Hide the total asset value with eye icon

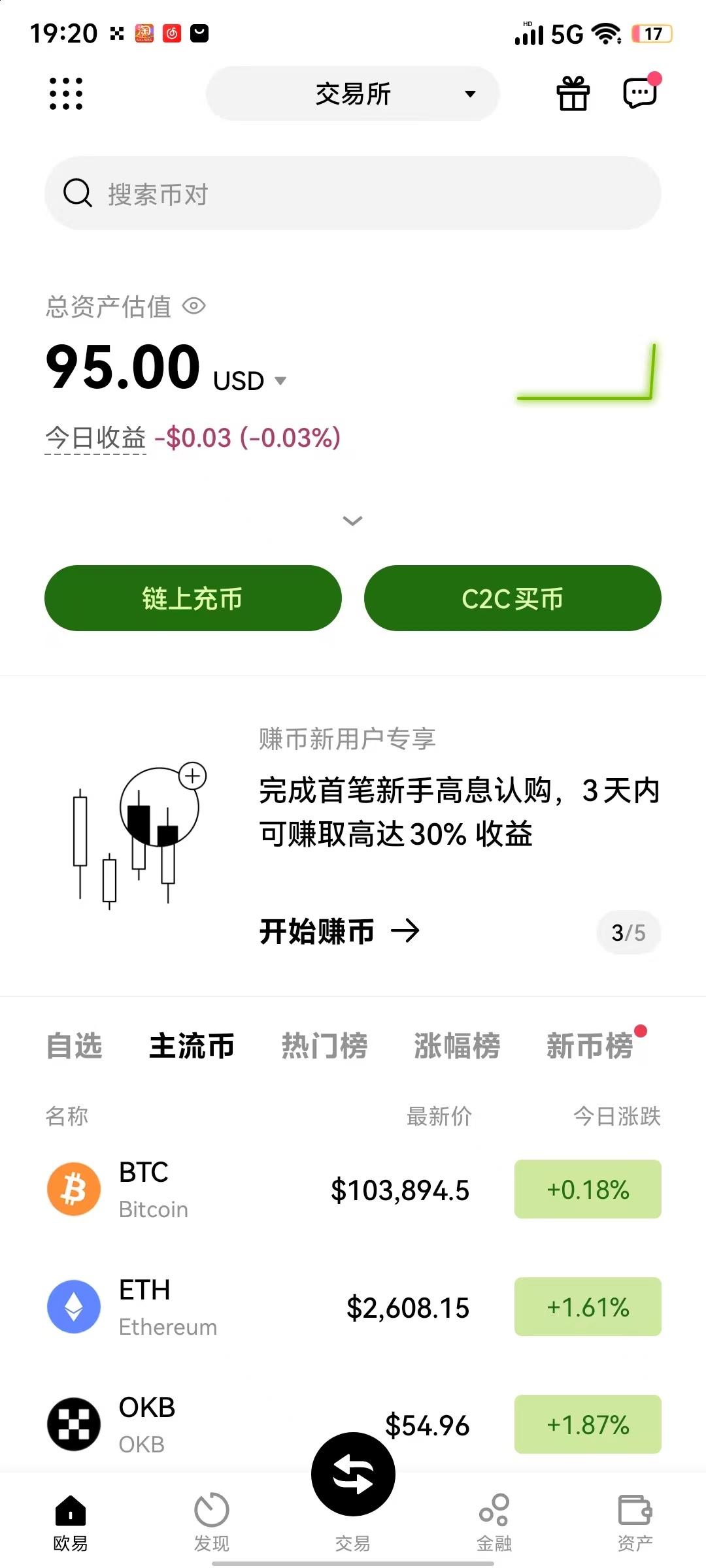(194, 306)
